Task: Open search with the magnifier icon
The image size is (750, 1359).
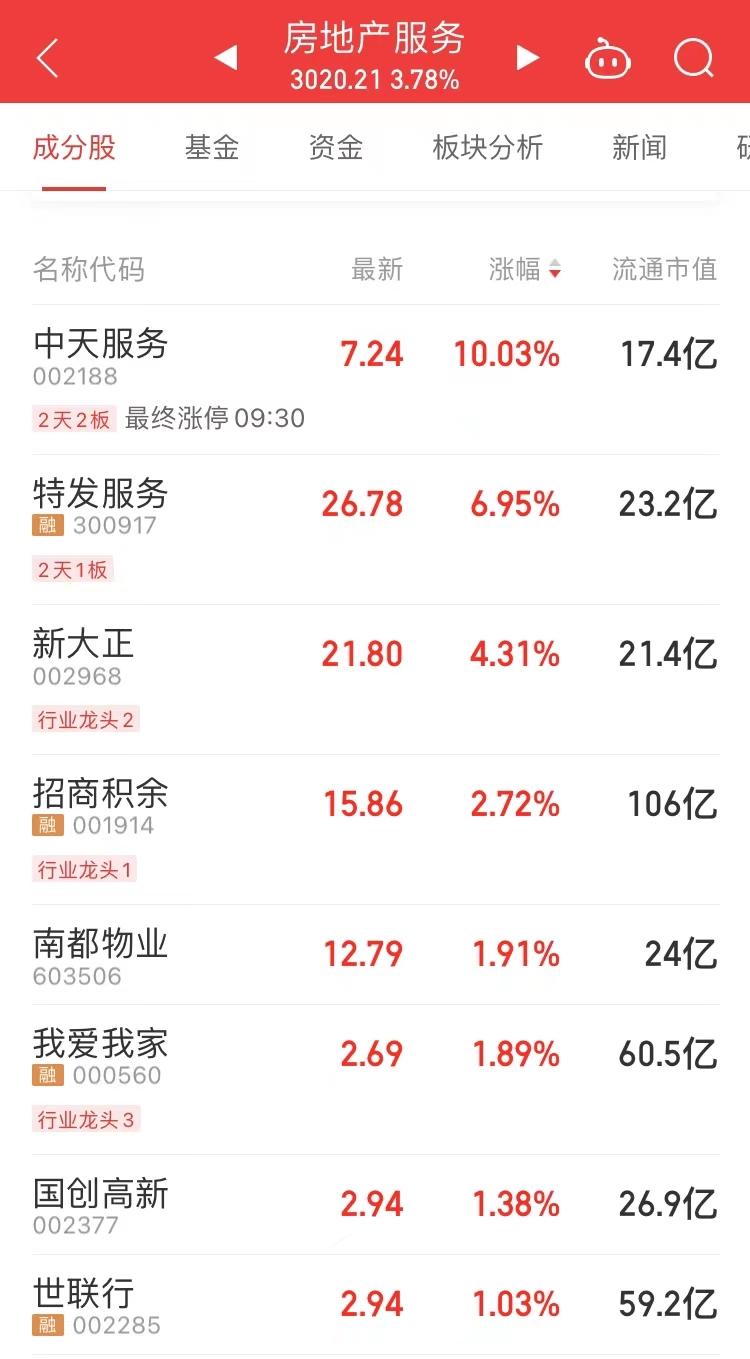Action: (693, 58)
